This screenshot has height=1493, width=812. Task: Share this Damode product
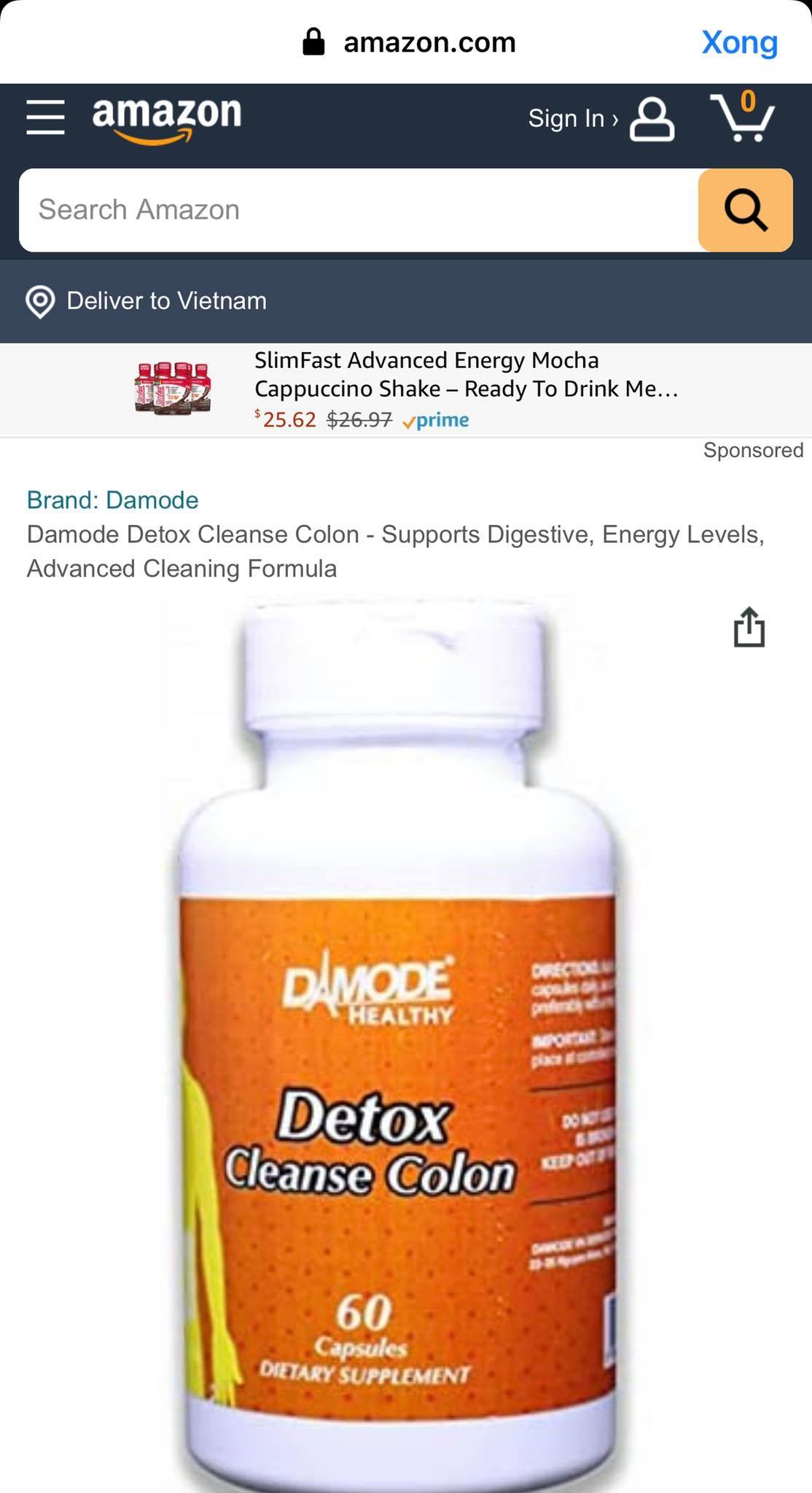(749, 627)
